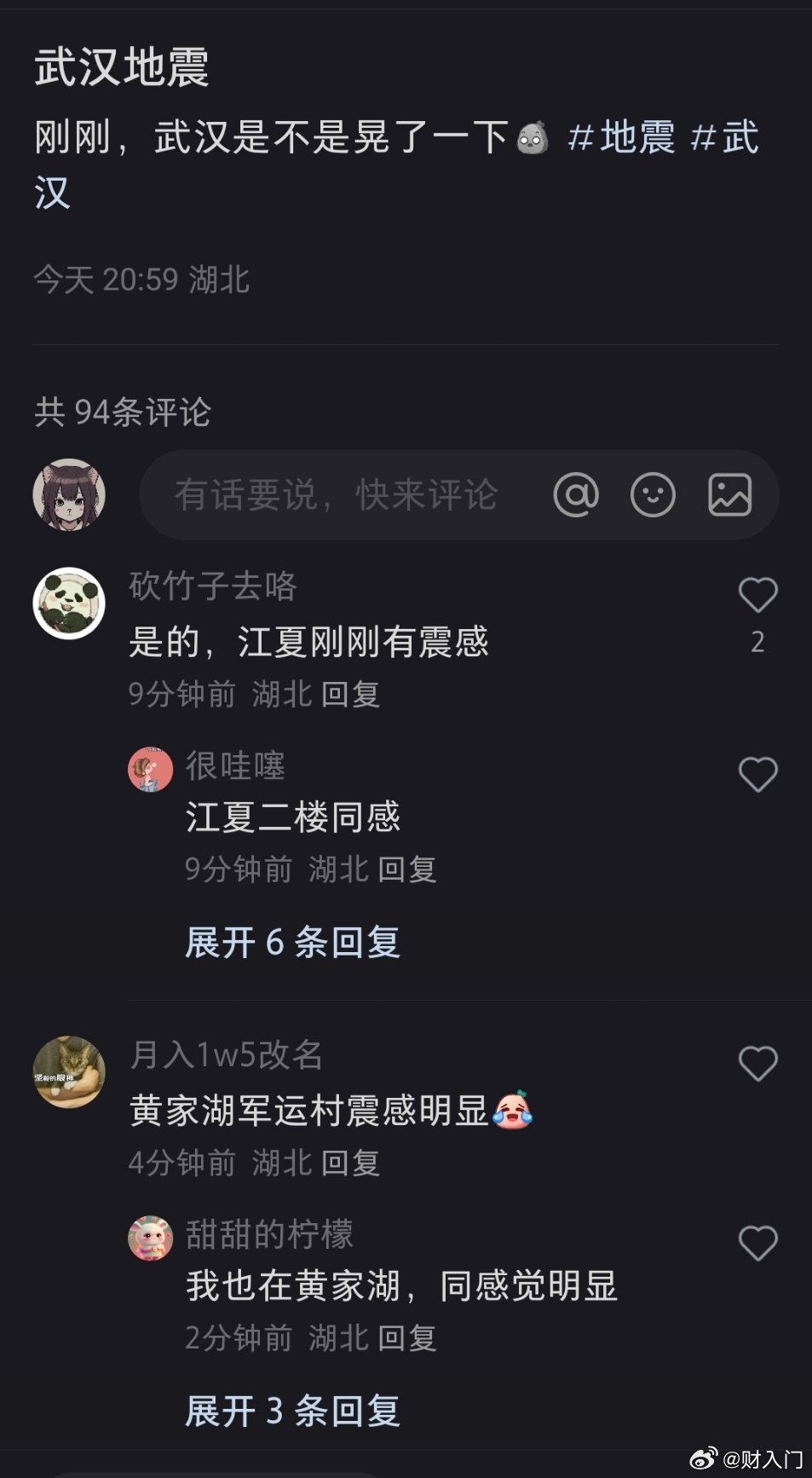The image size is (812, 1478).
Task: Like 月入1w5改名's comment
Action: pyautogui.click(x=757, y=1064)
